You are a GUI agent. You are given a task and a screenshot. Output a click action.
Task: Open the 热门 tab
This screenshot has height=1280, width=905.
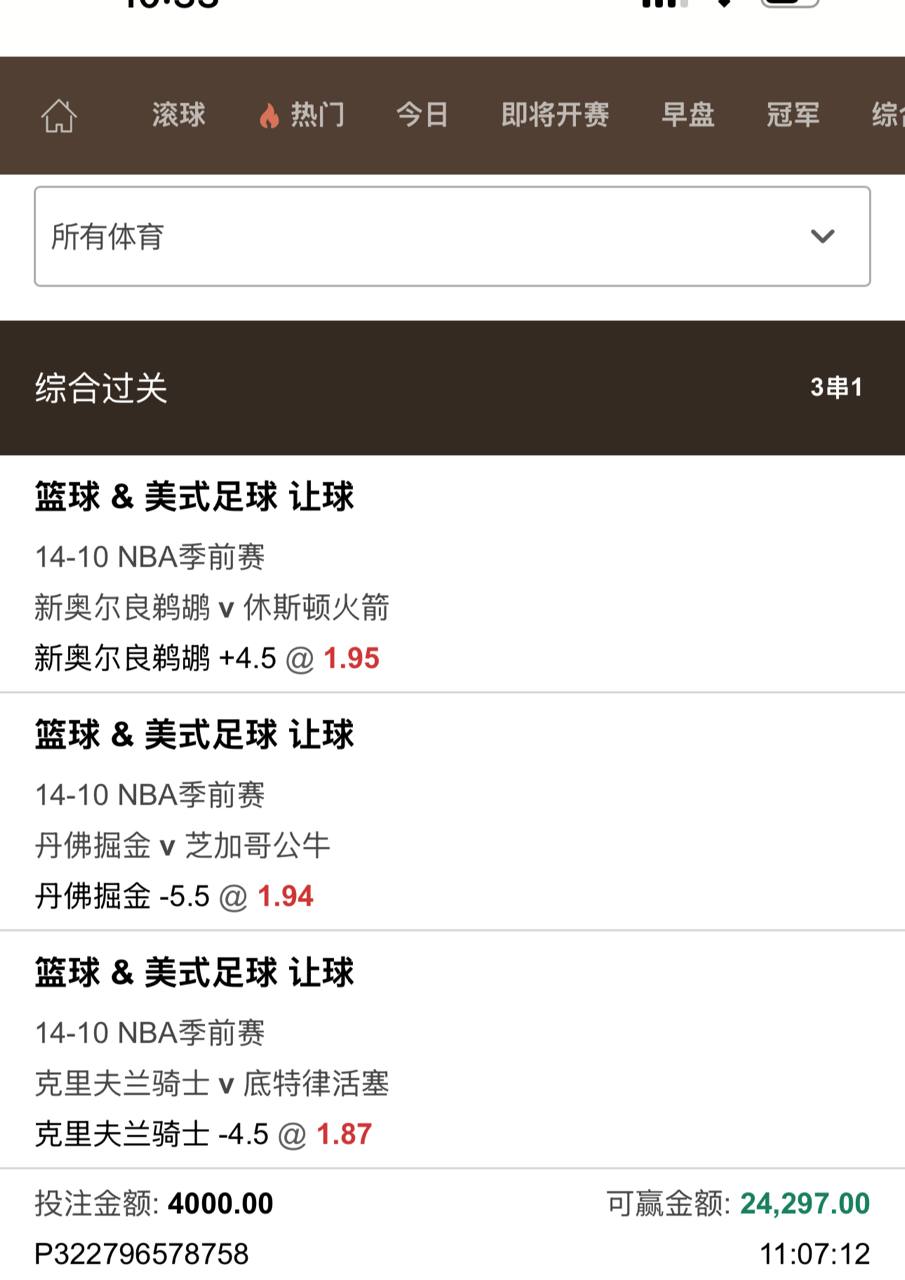click(x=303, y=115)
